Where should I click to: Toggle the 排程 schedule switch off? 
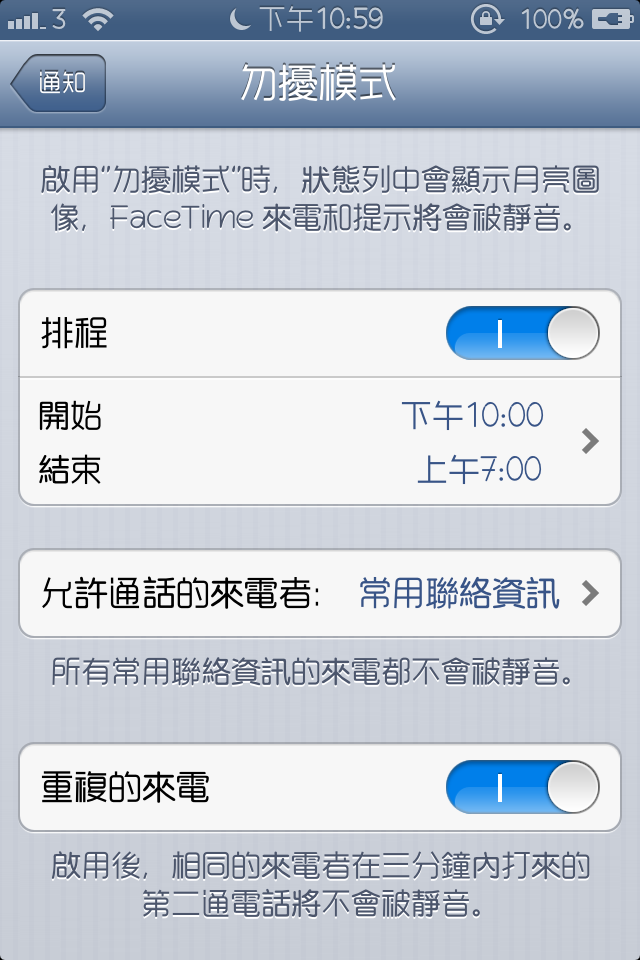tap(522, 333)
